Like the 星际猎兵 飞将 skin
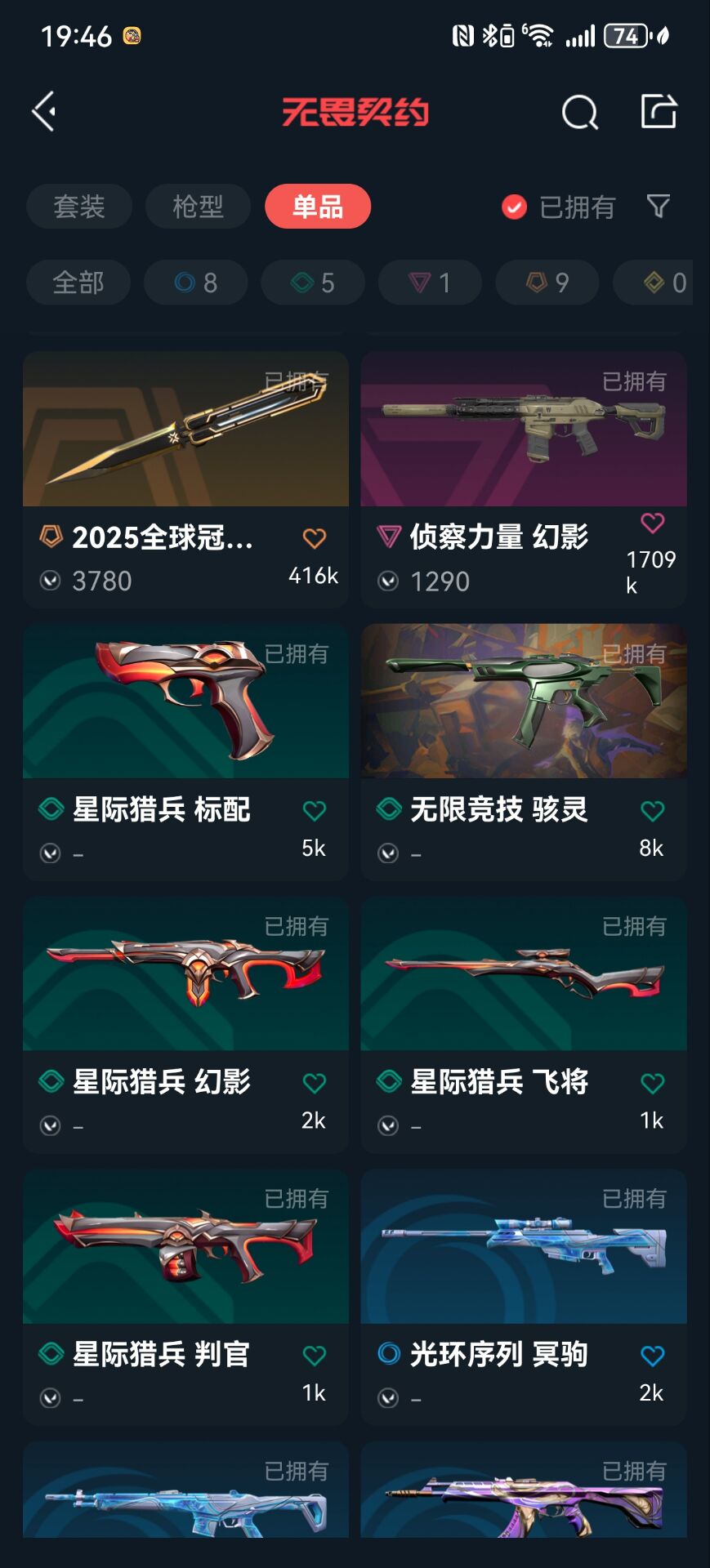This screenshot has height=1568, width=710. coord(652,1084)
